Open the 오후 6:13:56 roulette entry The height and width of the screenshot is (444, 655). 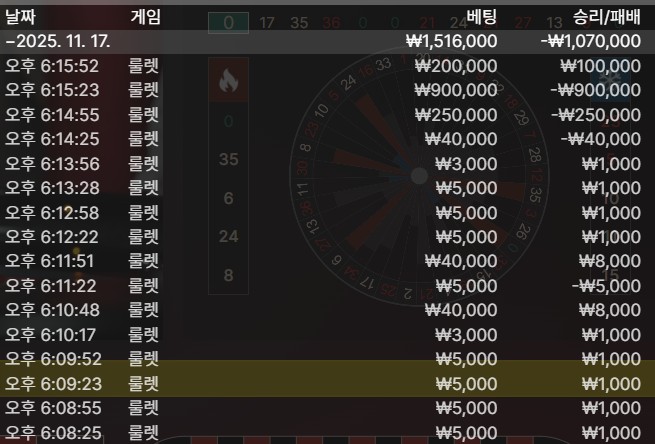327,163
